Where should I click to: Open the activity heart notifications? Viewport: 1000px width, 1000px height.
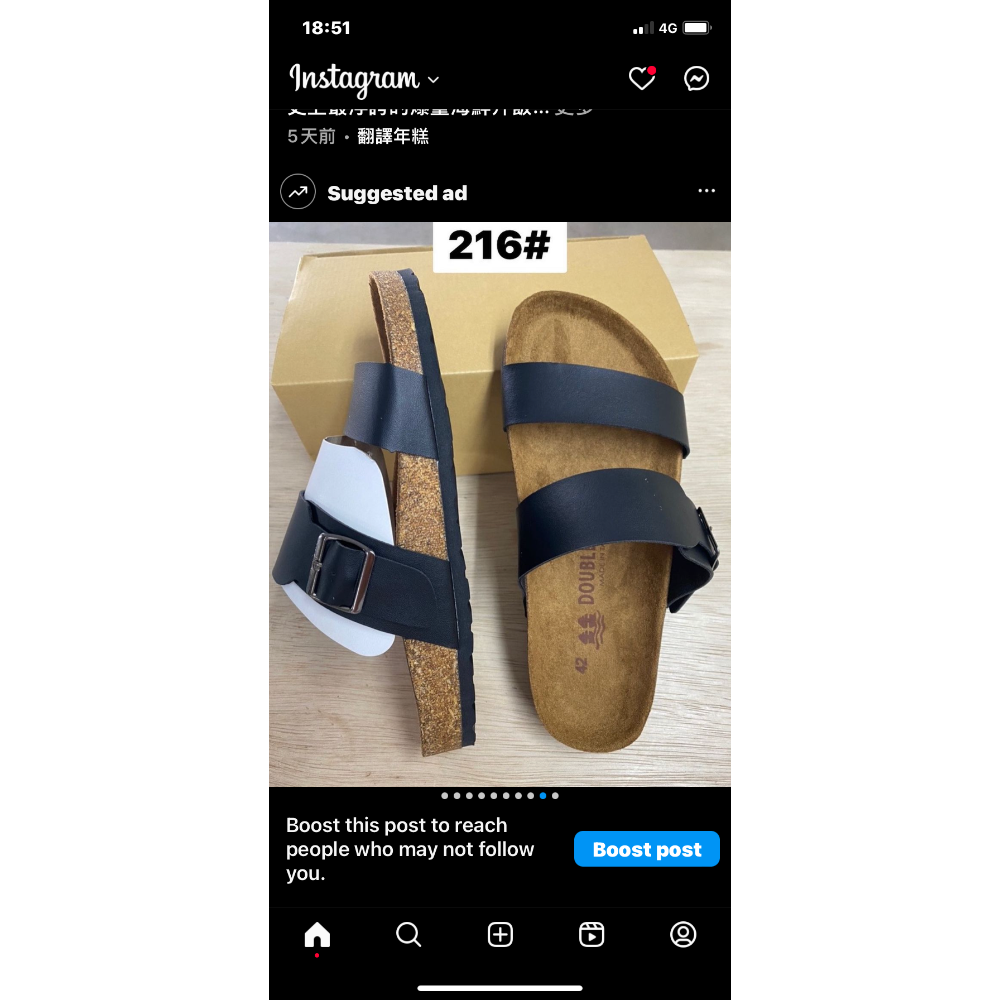(641, 79)
